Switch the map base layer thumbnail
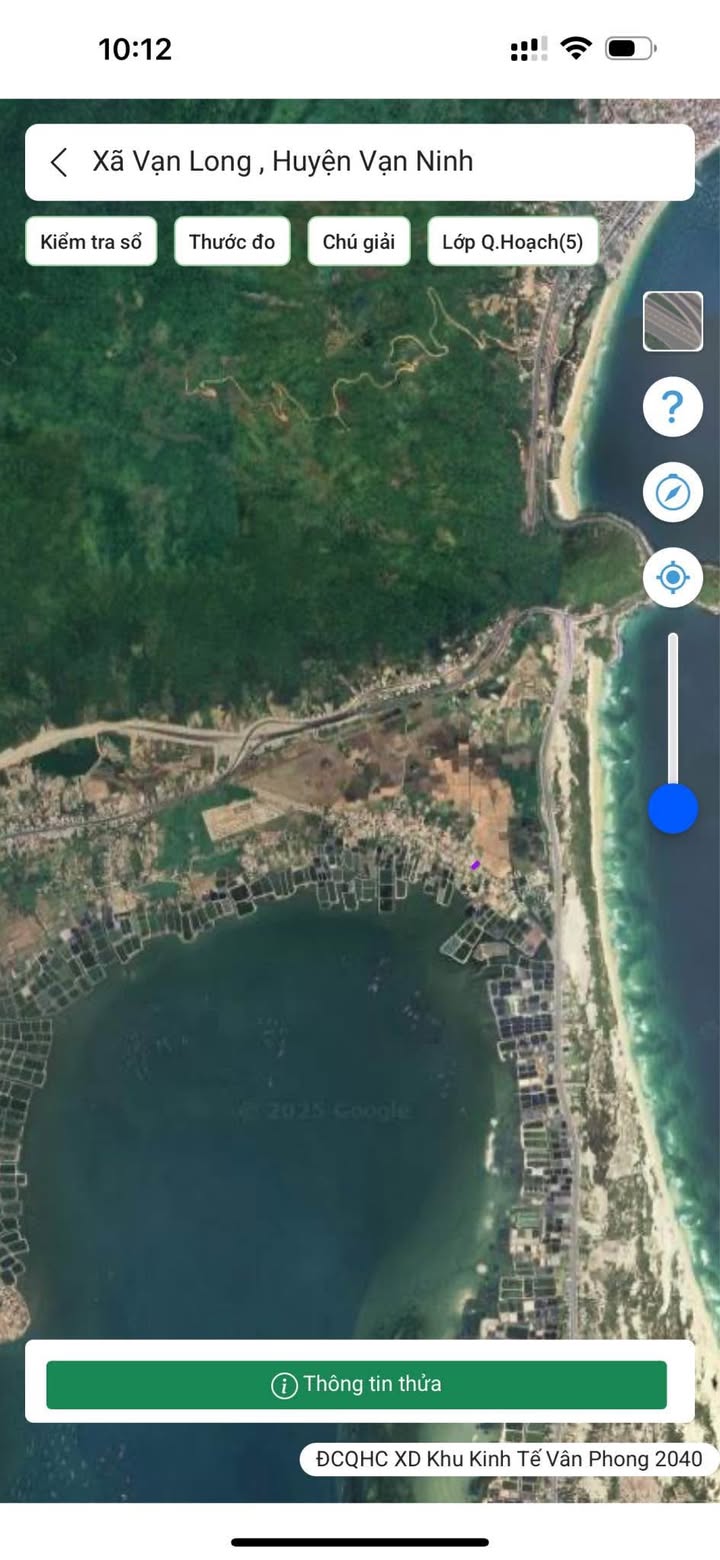Viewport: 720px width, 1560px height. [x=673, y=322]
